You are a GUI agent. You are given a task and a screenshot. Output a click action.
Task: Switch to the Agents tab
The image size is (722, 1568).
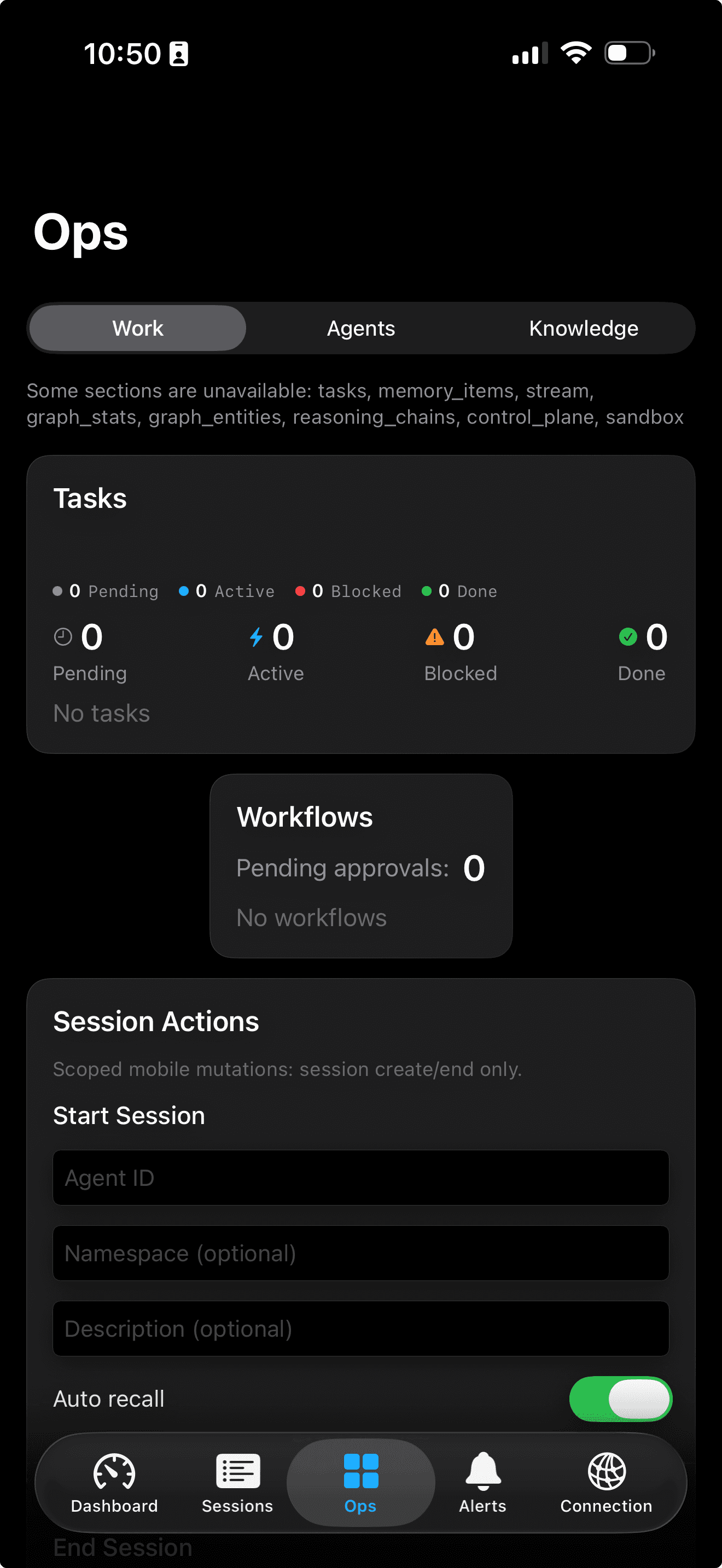[360, 328]
